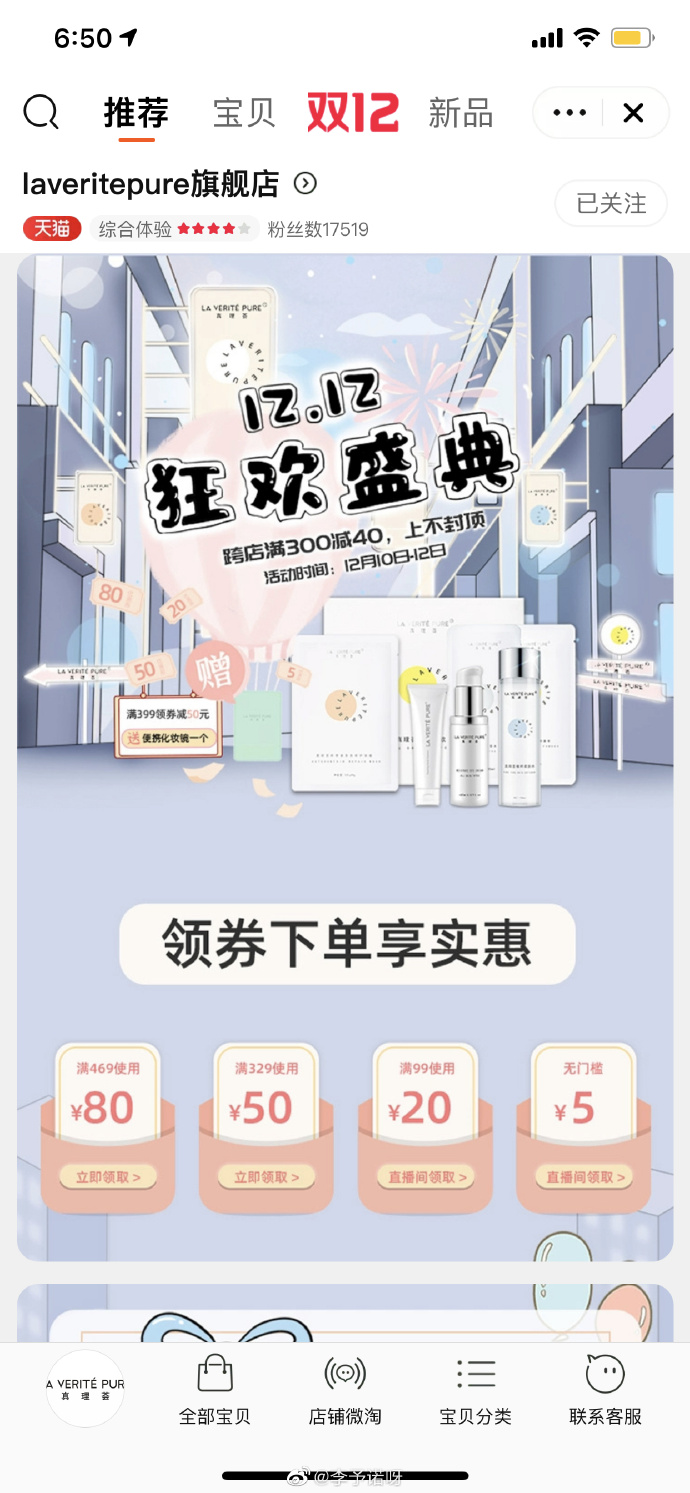The image size is (690, 1493).
Task: Go to 店铺微淘 feed
Action: coord(345,1390)
